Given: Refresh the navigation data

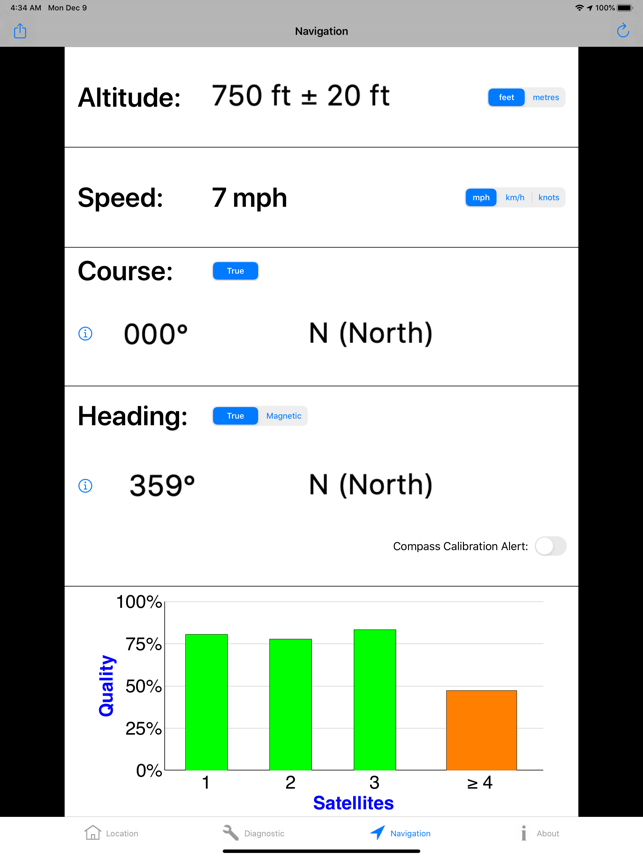Looking at the screenshot, I should pos(622,31).
